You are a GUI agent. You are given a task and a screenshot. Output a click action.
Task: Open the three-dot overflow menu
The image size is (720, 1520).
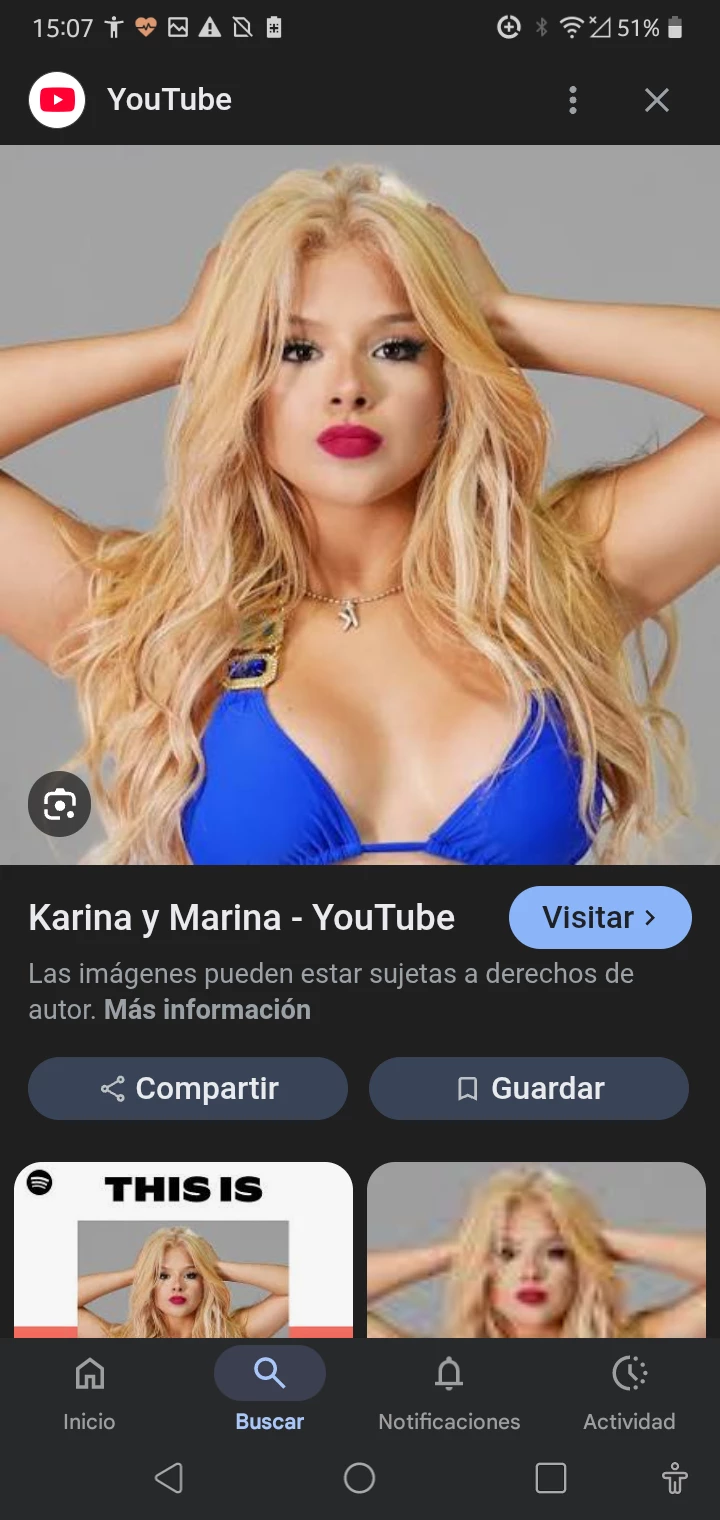[x=573, y=100]
